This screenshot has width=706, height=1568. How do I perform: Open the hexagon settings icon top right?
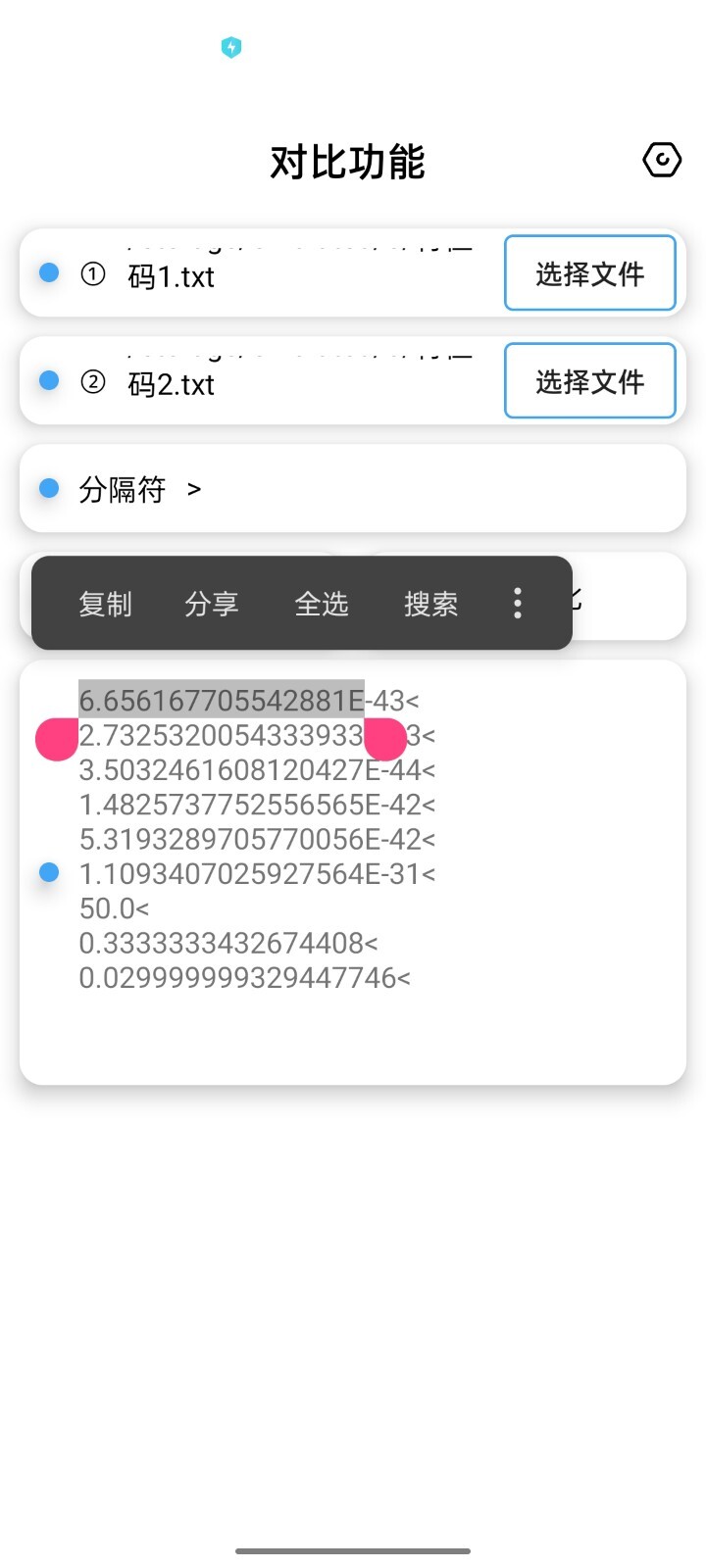(662, 159)
